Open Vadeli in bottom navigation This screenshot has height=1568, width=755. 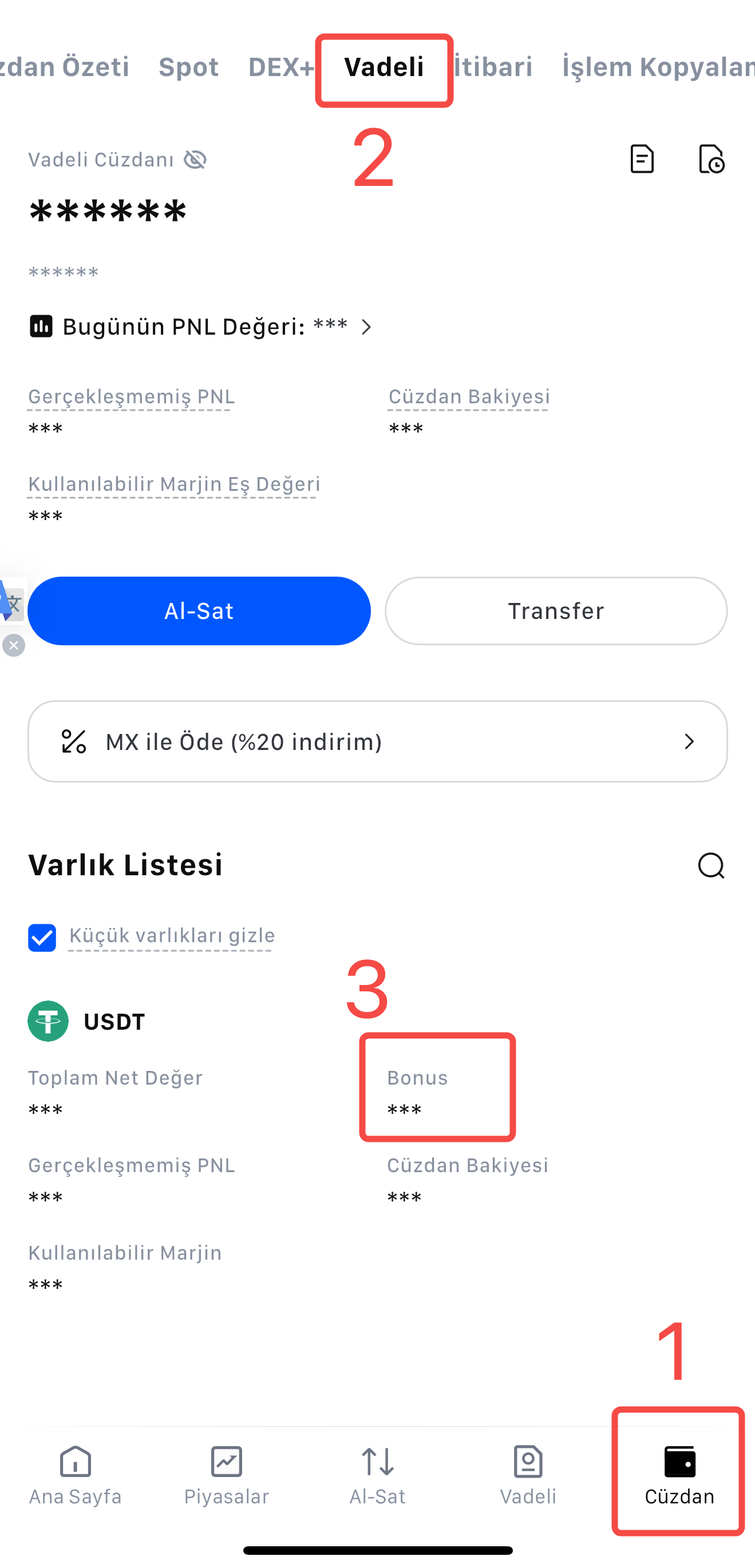point(528,1475)
